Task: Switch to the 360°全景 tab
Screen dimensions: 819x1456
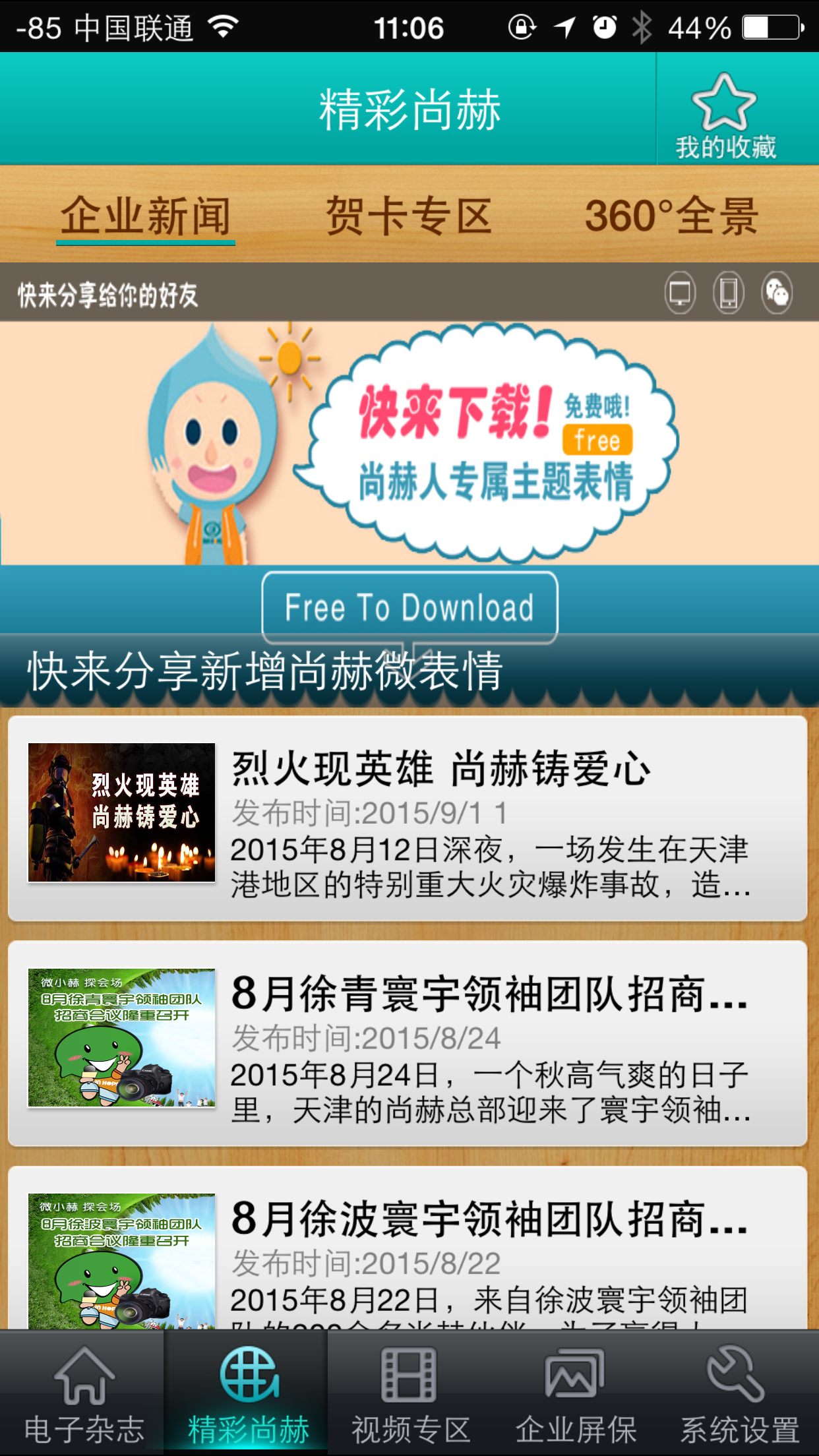Action: coord(671,216)
